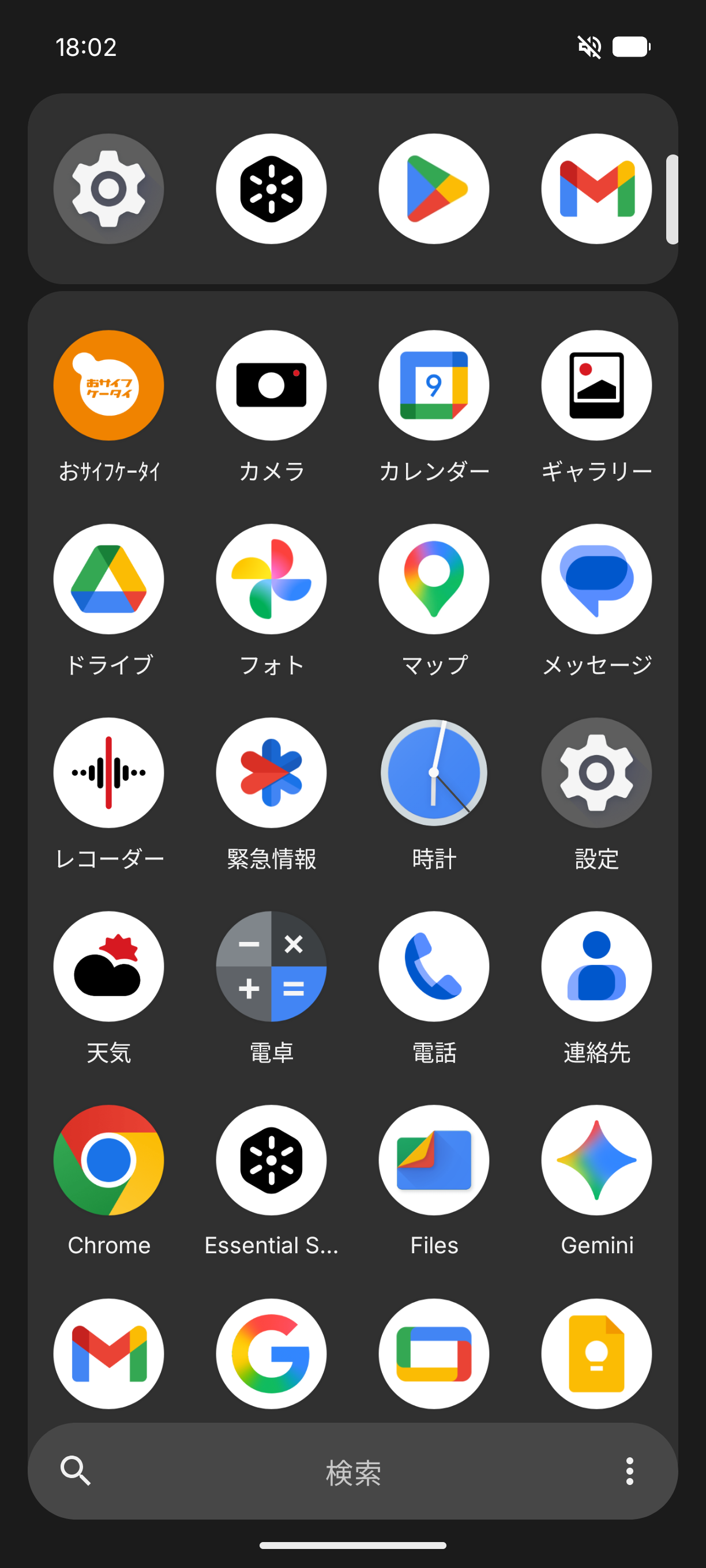
Task: Launch Chrome browser
Action: coord(108,1159)
